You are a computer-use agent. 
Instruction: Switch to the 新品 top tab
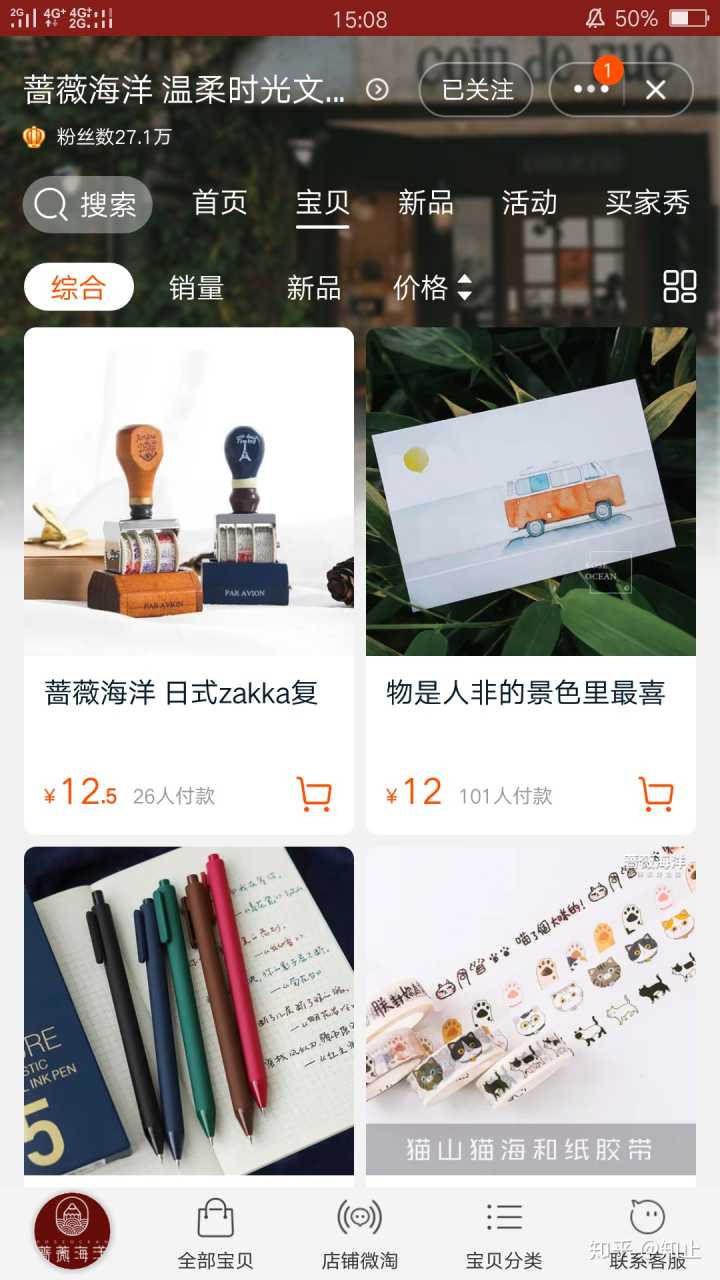pyautogui.click(x=426, y=203)
